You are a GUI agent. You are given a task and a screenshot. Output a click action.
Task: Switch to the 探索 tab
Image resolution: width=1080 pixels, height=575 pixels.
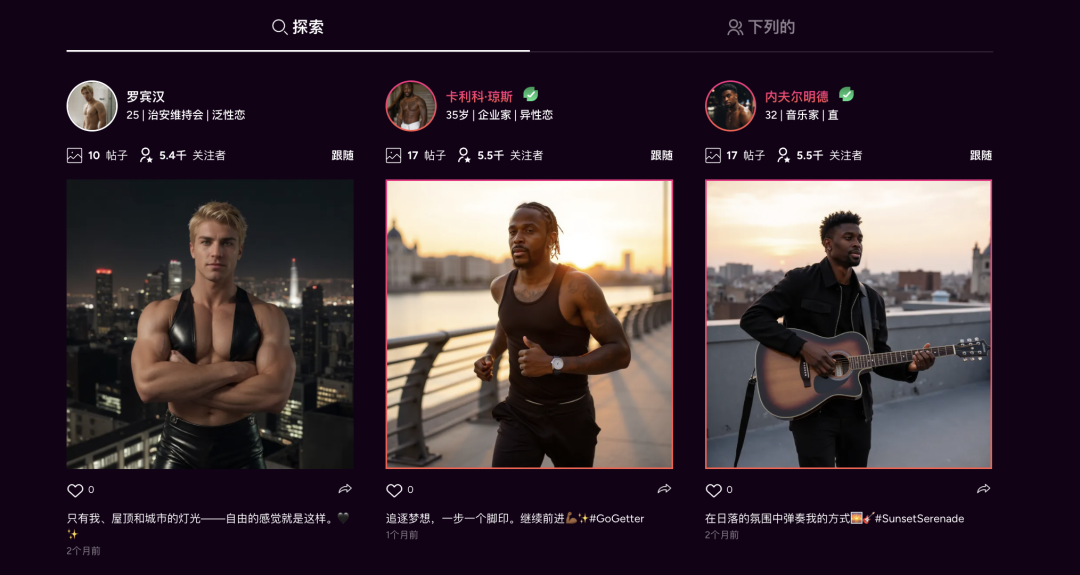pos(298,27)
